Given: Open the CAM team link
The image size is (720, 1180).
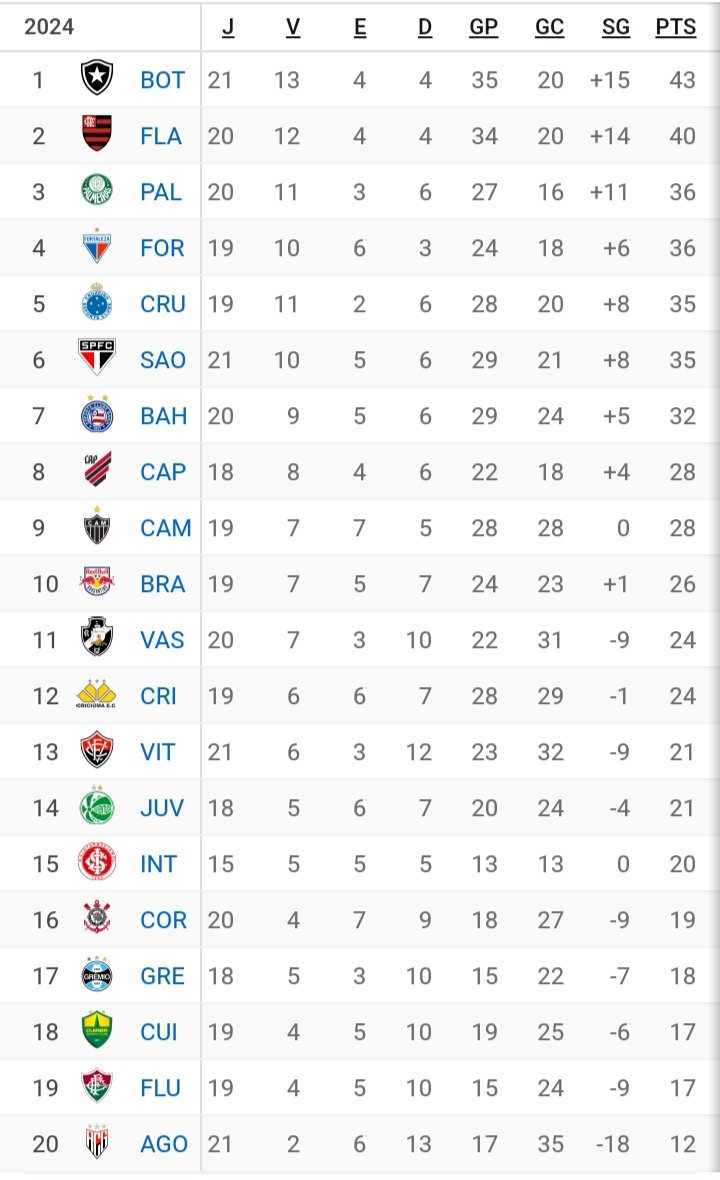Looking at the screenshot, I should coord(166,528).
